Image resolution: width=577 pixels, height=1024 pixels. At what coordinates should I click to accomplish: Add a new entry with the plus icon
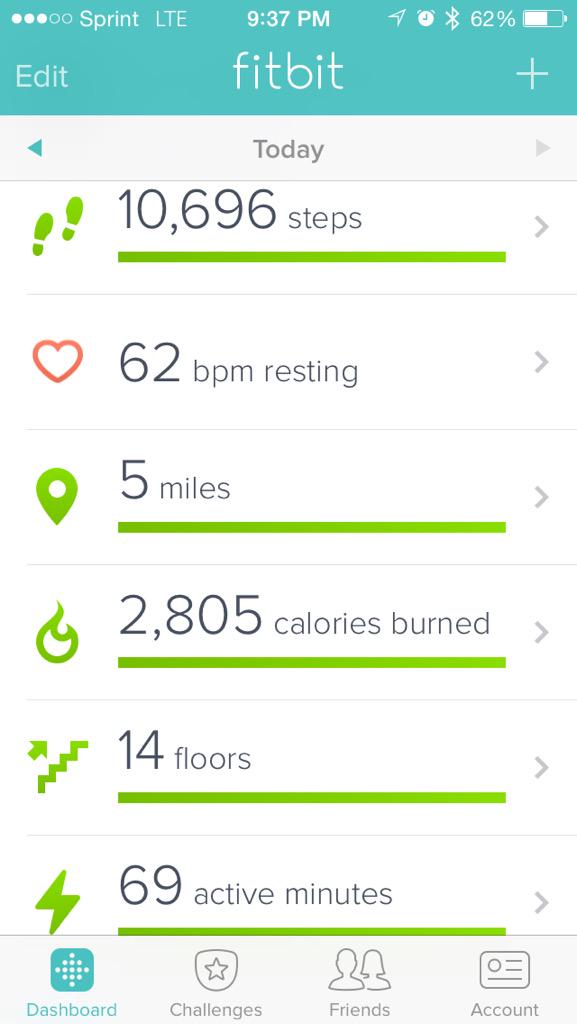point(533,74)
